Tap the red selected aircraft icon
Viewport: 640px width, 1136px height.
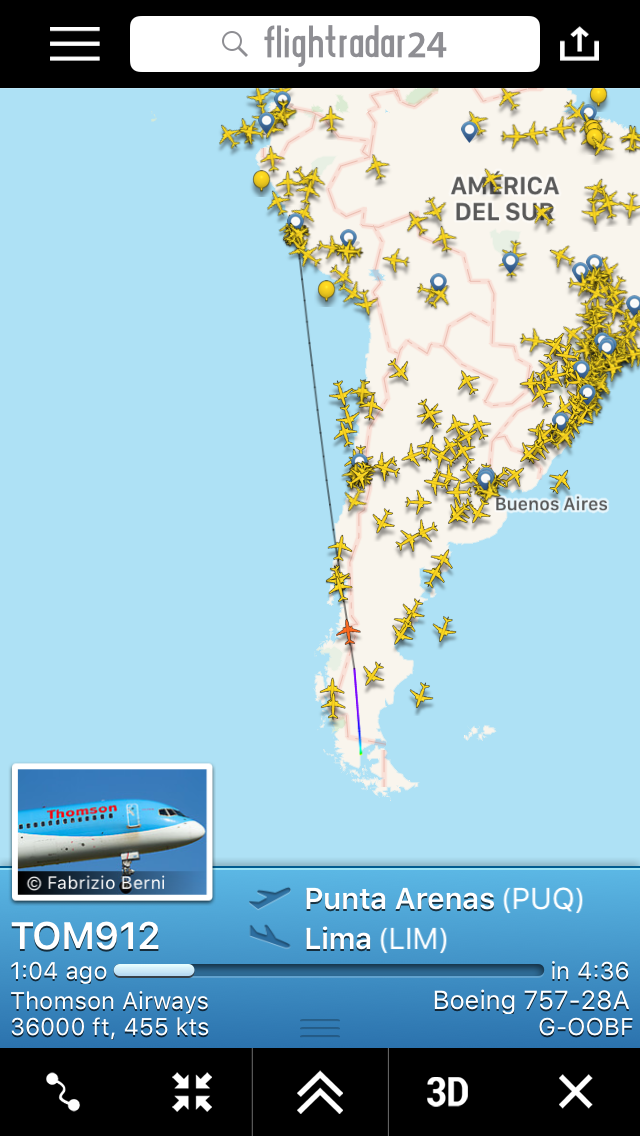point(347,631)
